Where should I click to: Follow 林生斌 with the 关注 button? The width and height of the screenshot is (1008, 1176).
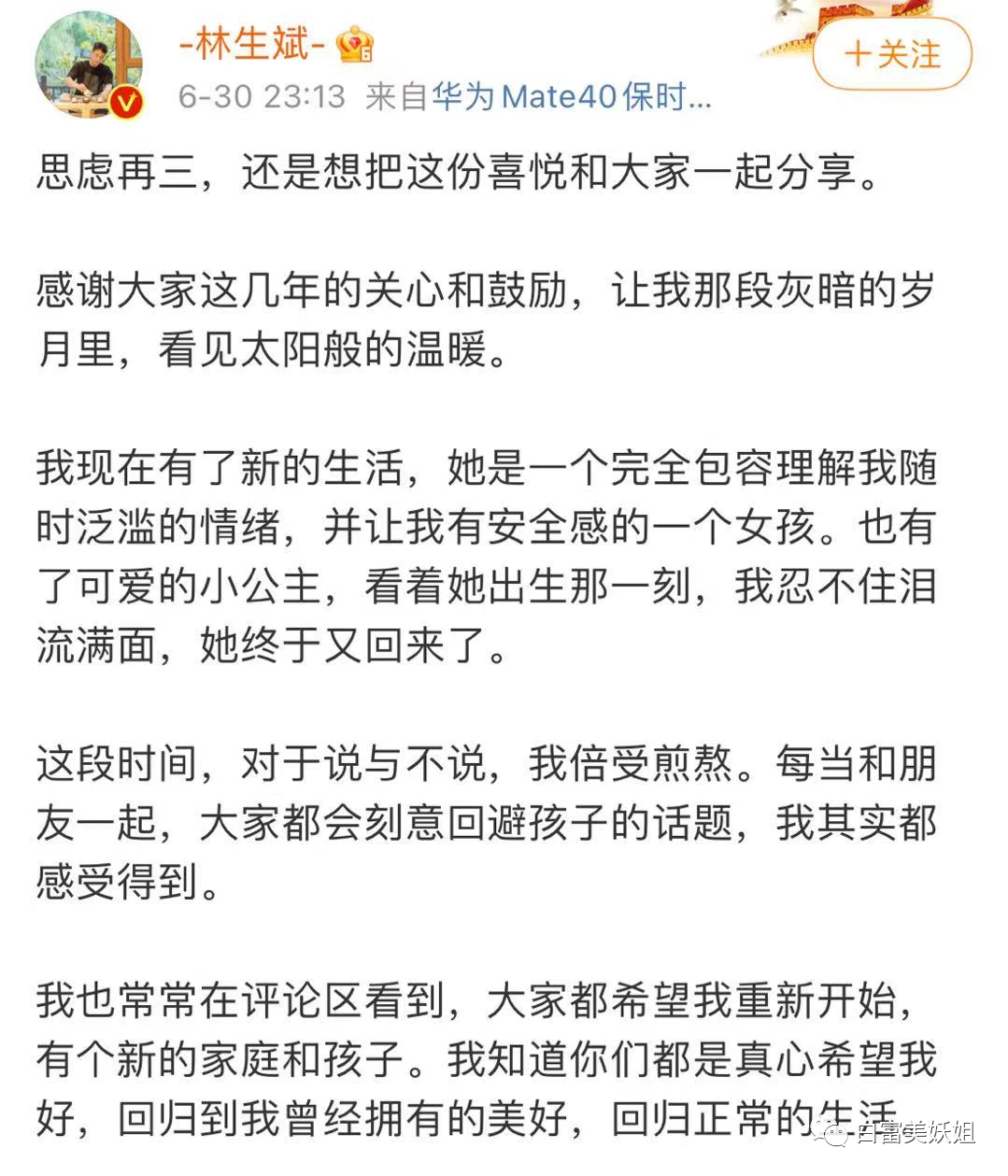(x=891, y=54)
